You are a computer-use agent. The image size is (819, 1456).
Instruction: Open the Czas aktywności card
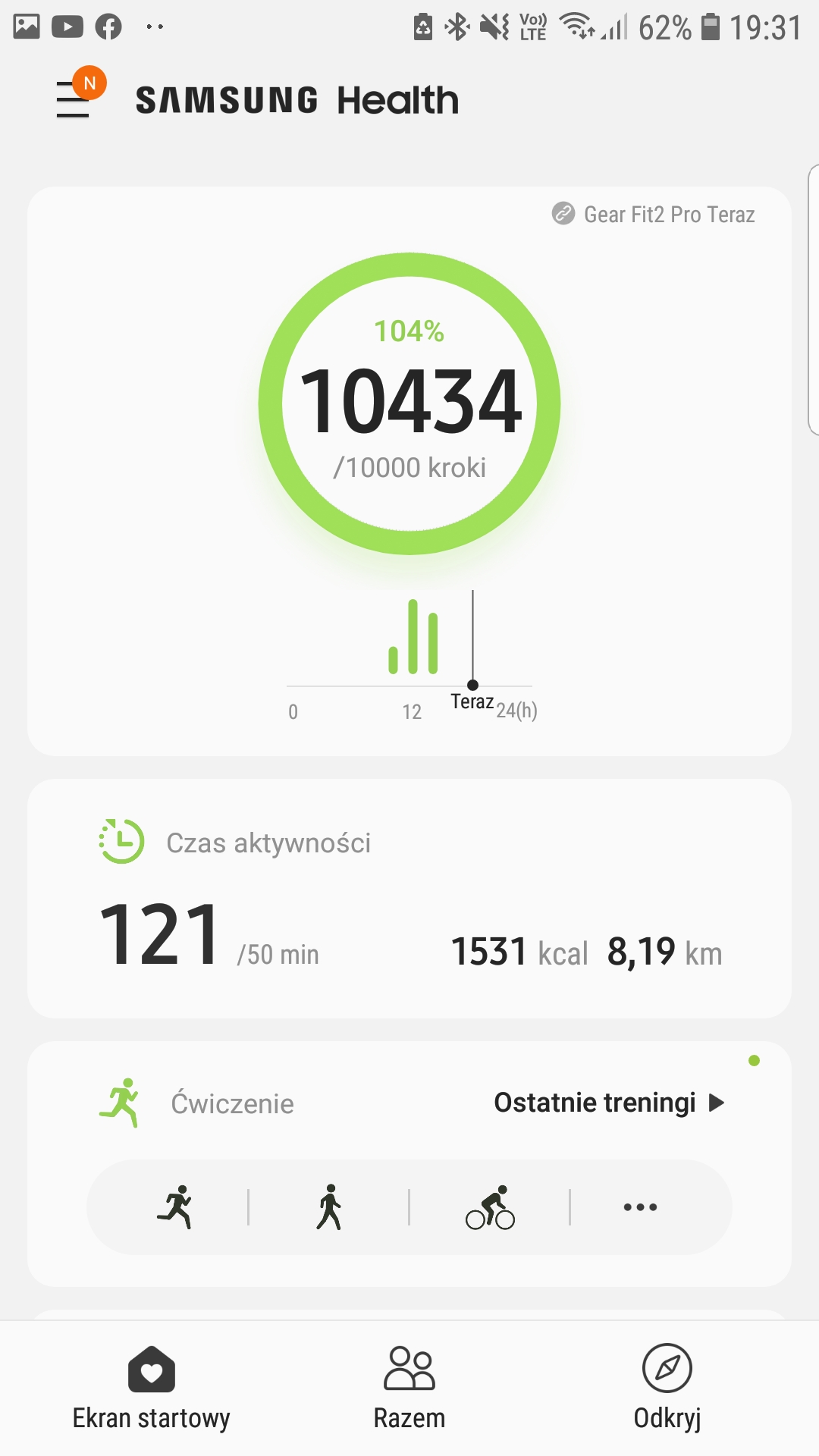pyautogui.click(x=409, y=898)
